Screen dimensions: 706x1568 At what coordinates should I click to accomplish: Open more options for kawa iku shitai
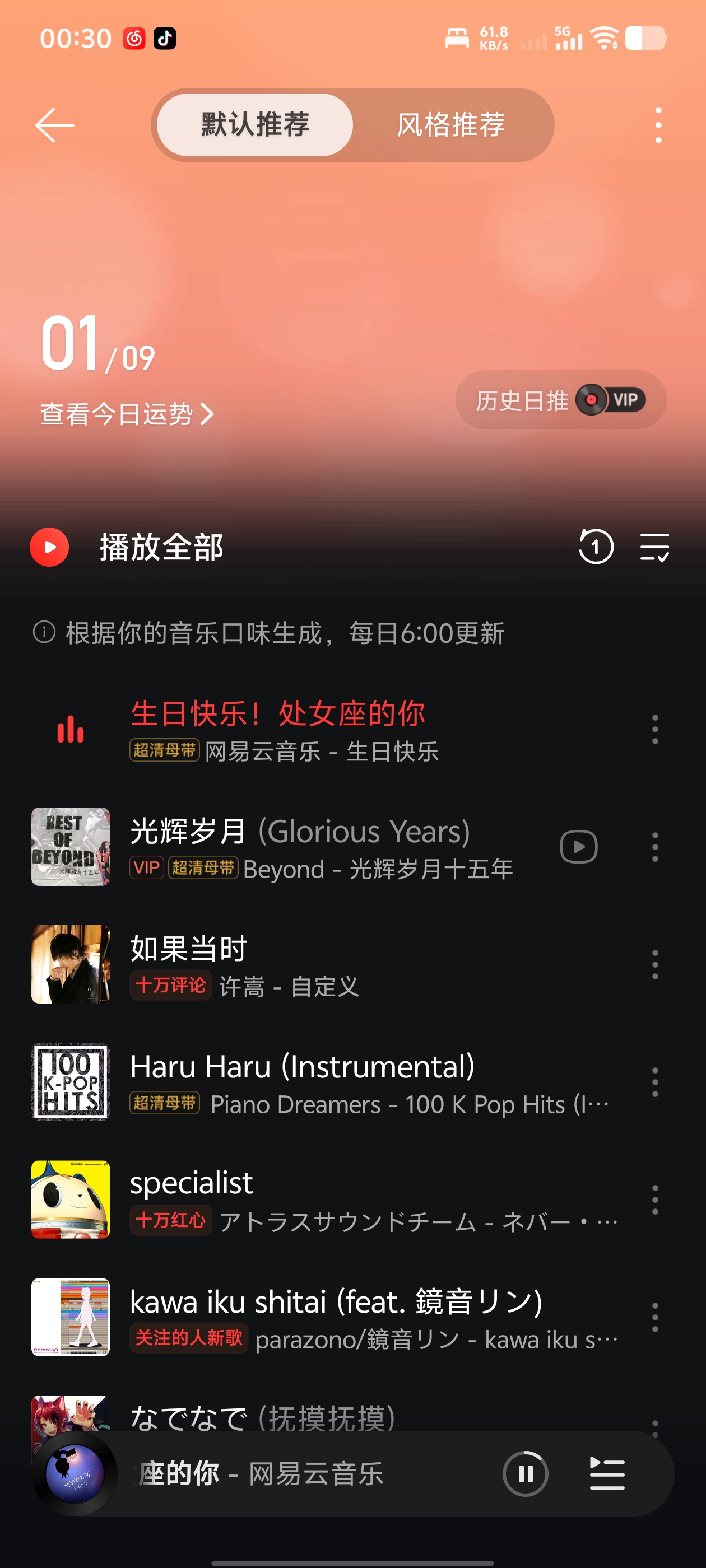point(655,1317)
